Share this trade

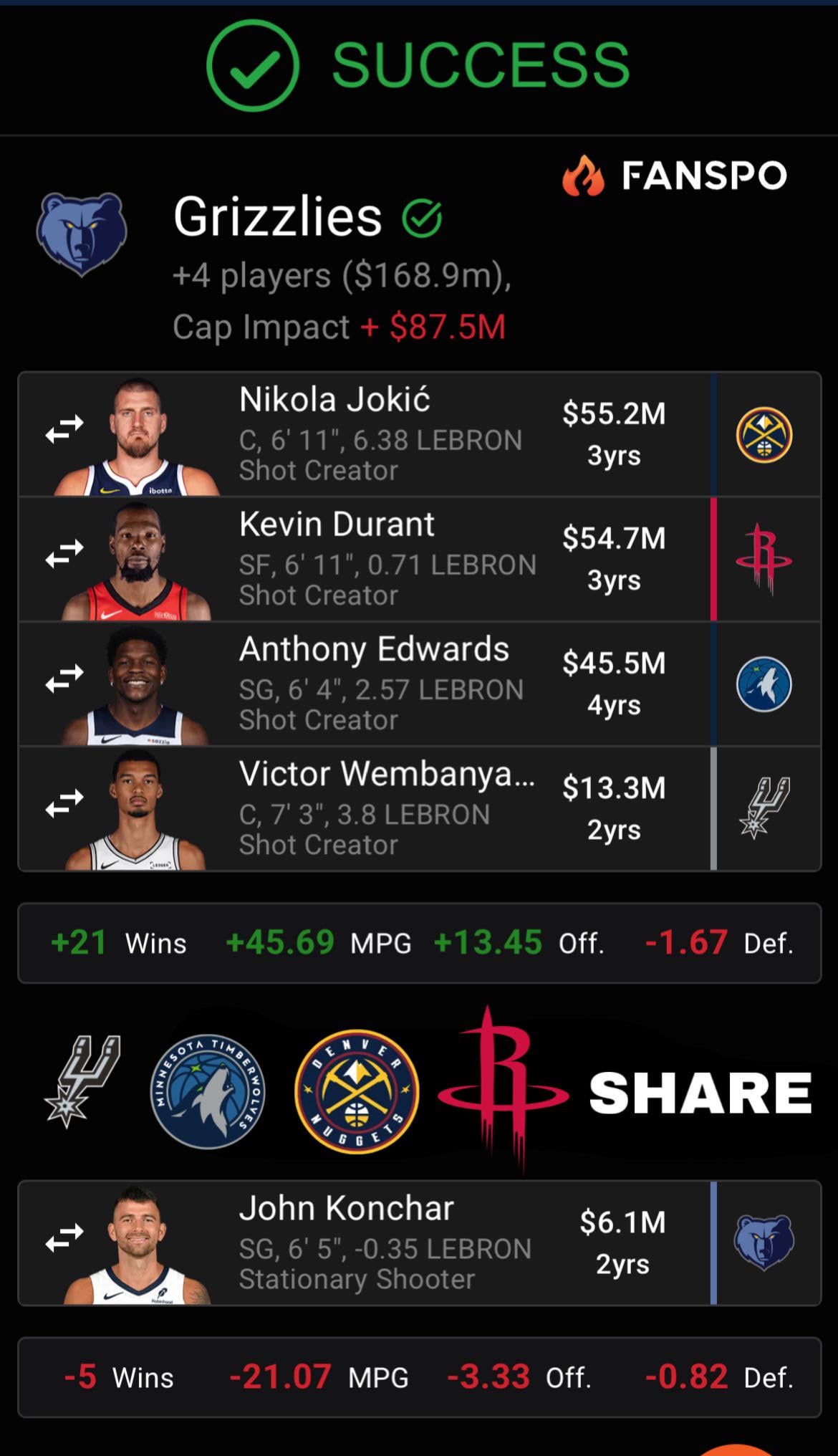point(700,1094)
